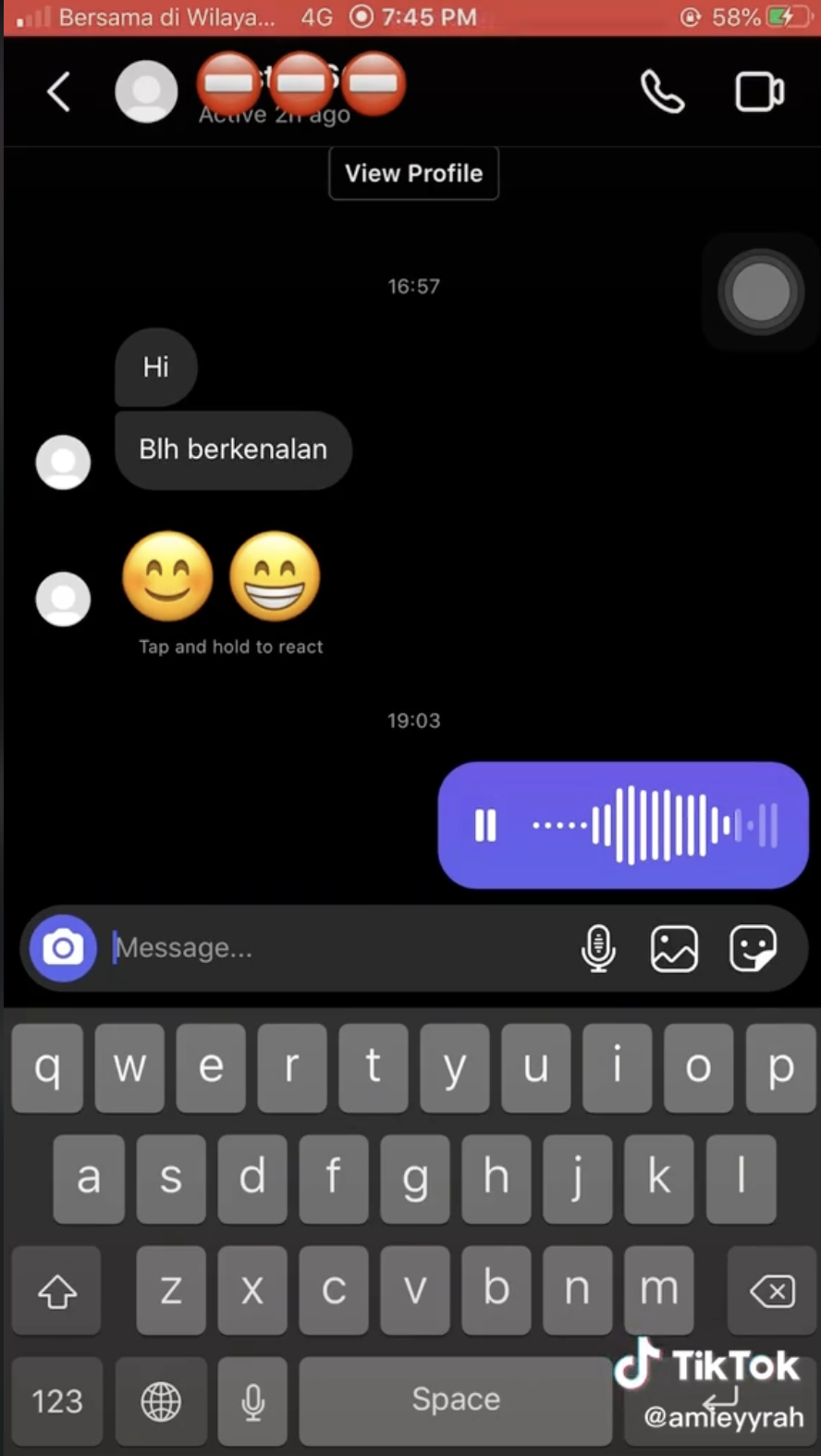This screenshot has width=821, height=1456.
Task: Start a video call
Action: click(x=759, y=93)
